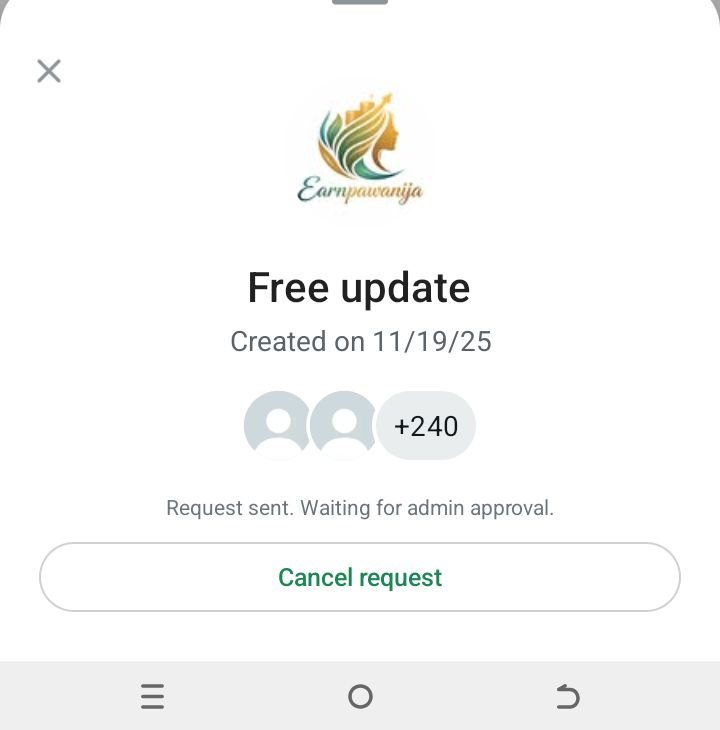This screenshot has height=730, width=720.
Task: Close the group invite sheet
Action: (x=49, y=71)
